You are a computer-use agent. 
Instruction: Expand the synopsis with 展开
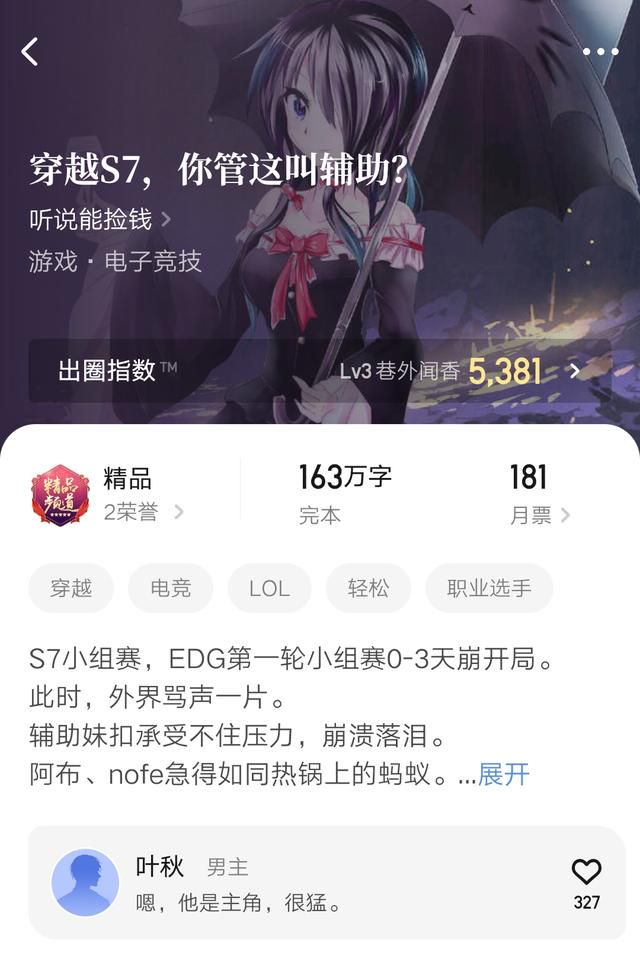click(x=504, y=774)
